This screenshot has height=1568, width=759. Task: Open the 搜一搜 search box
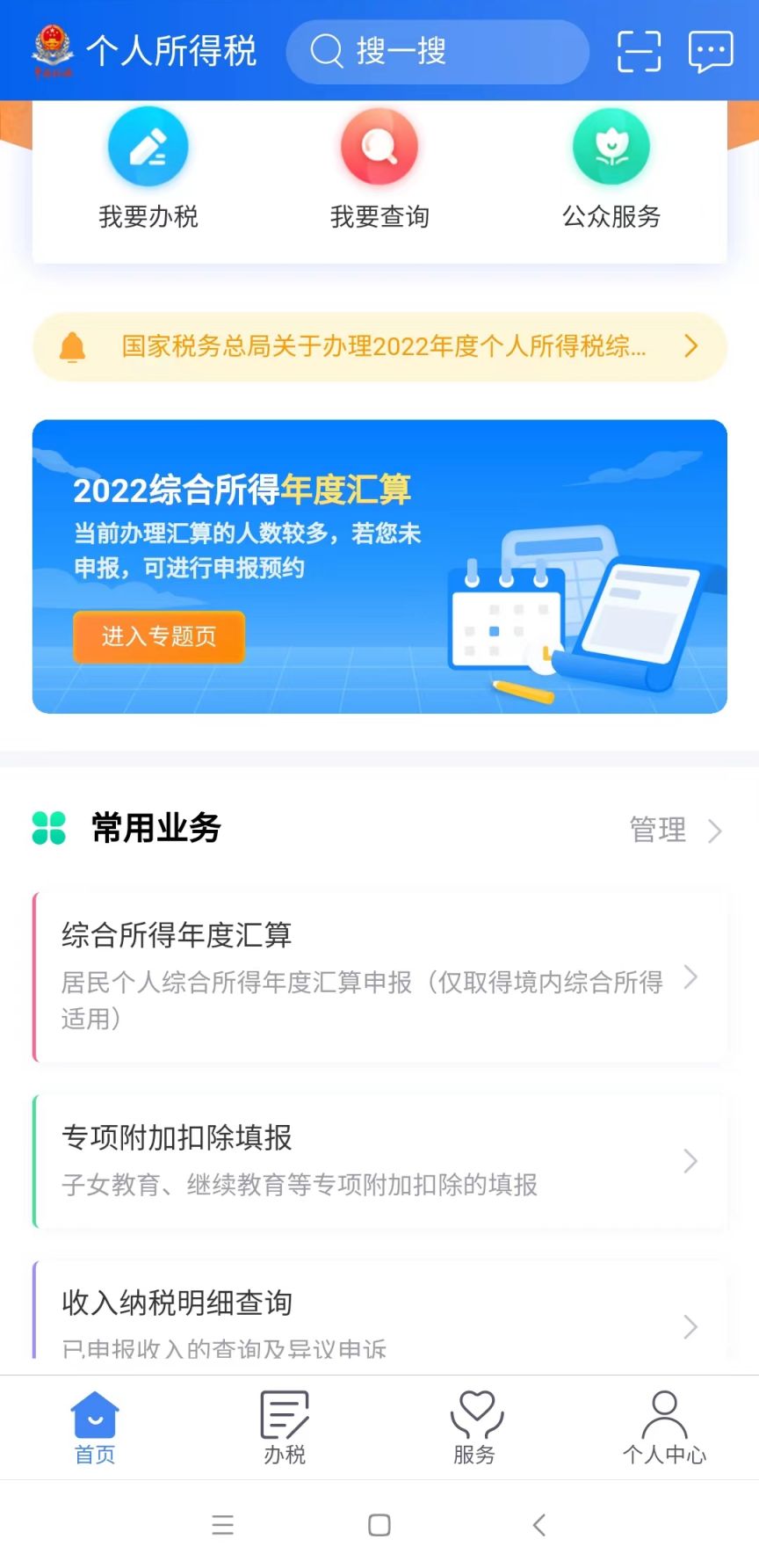coord(437,52)
